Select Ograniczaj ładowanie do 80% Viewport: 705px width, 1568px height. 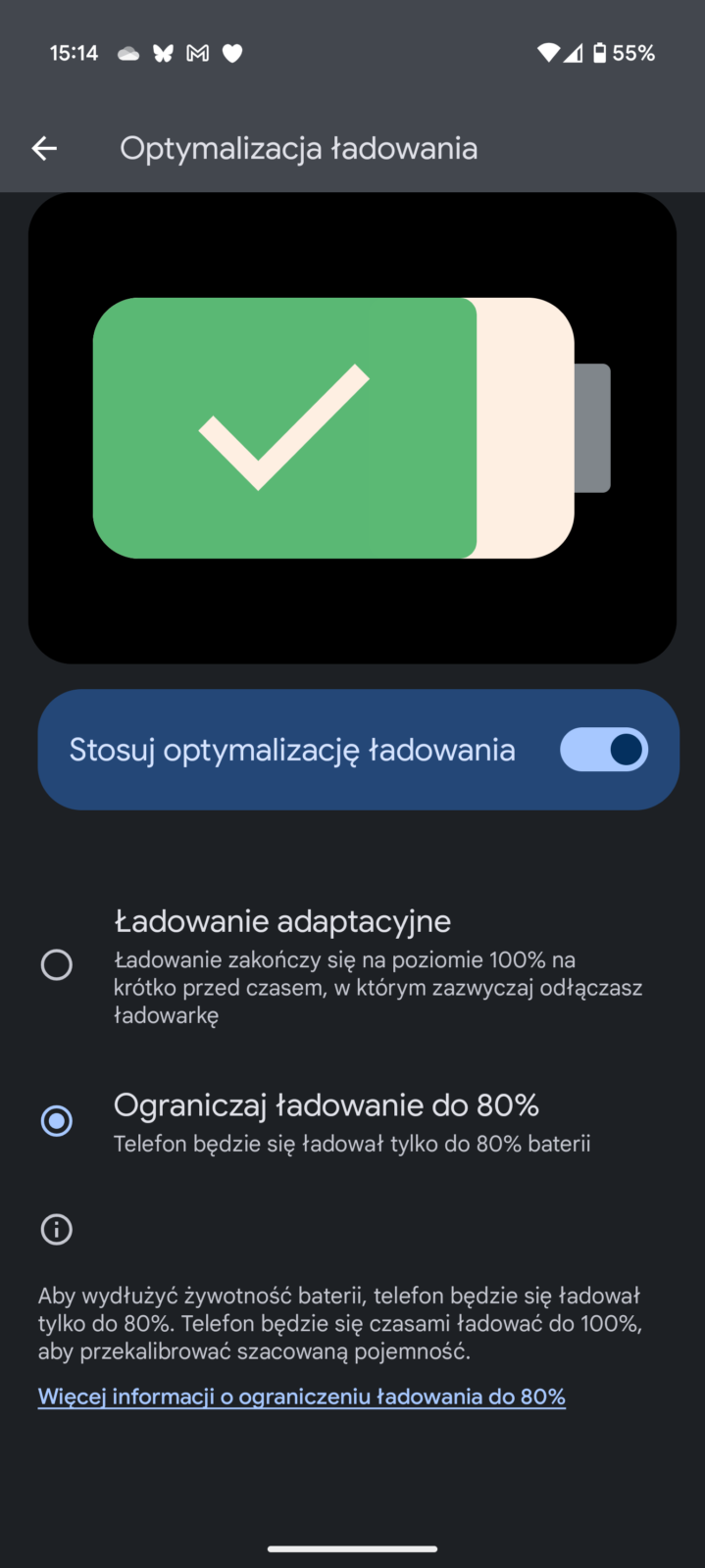click(57, 1120)
